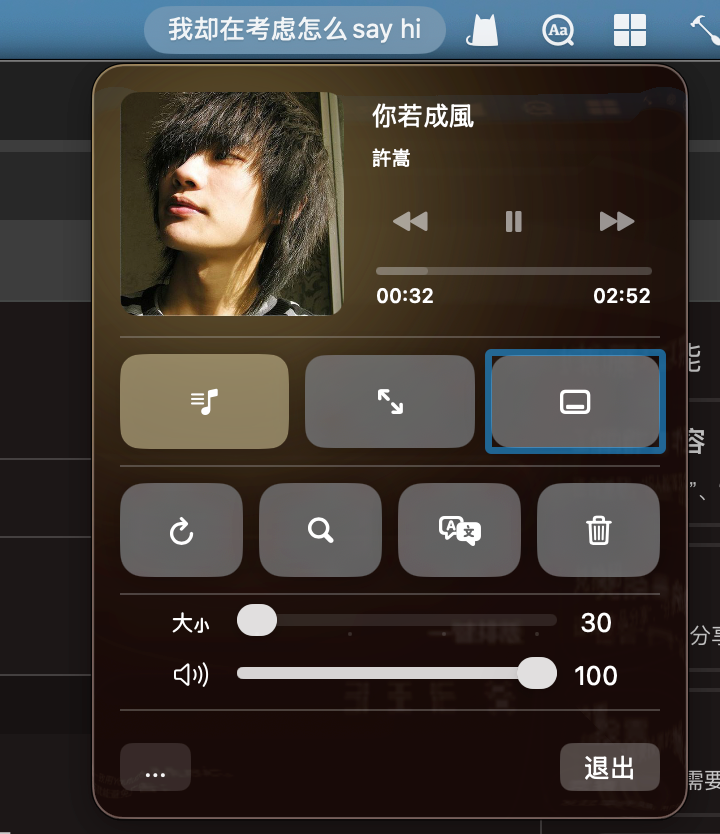
Task: Open more options with the ... button
Action: tap(155, 768)
